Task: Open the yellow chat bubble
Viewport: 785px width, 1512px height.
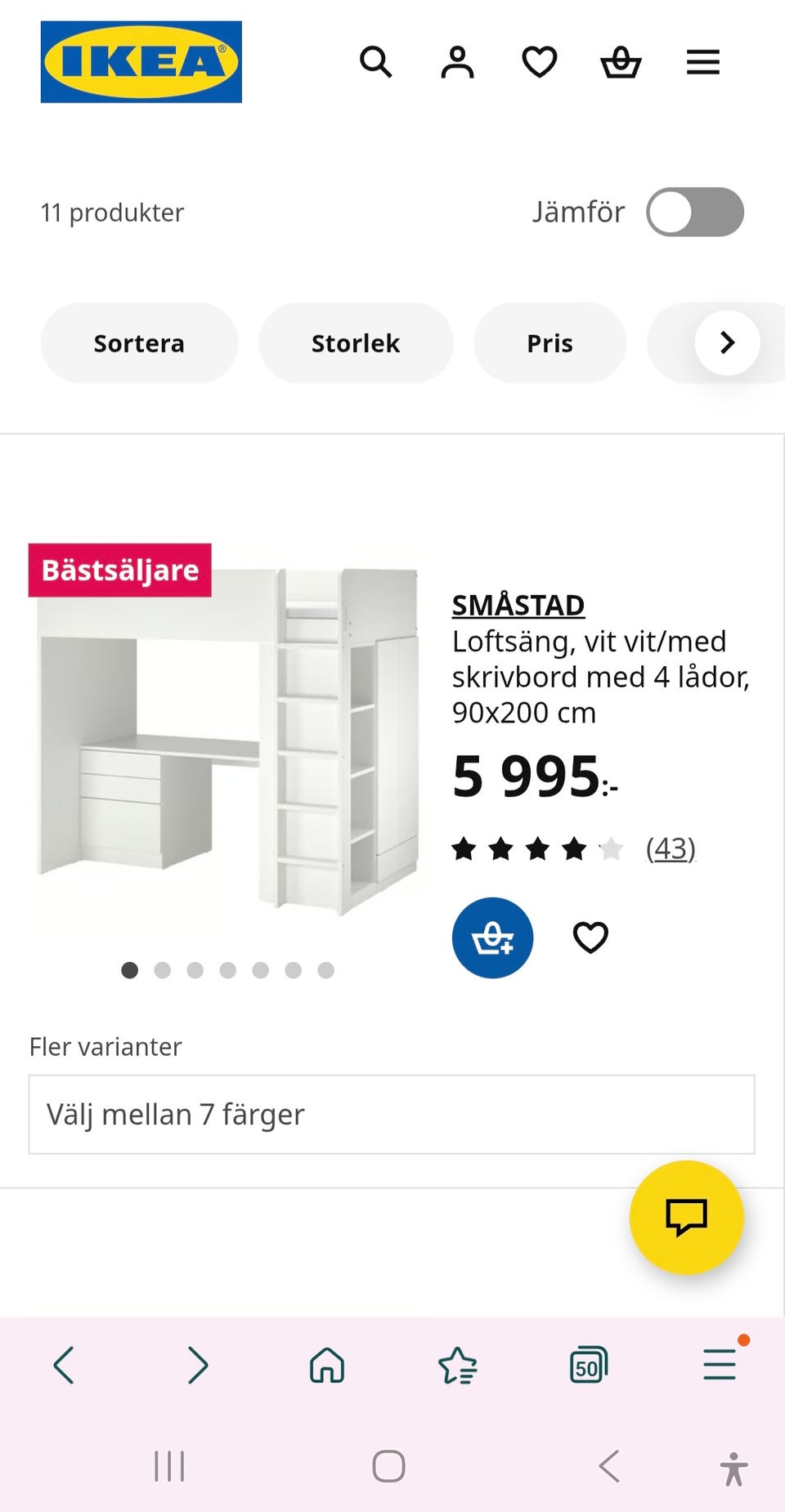Action: tap(687, 1218)
